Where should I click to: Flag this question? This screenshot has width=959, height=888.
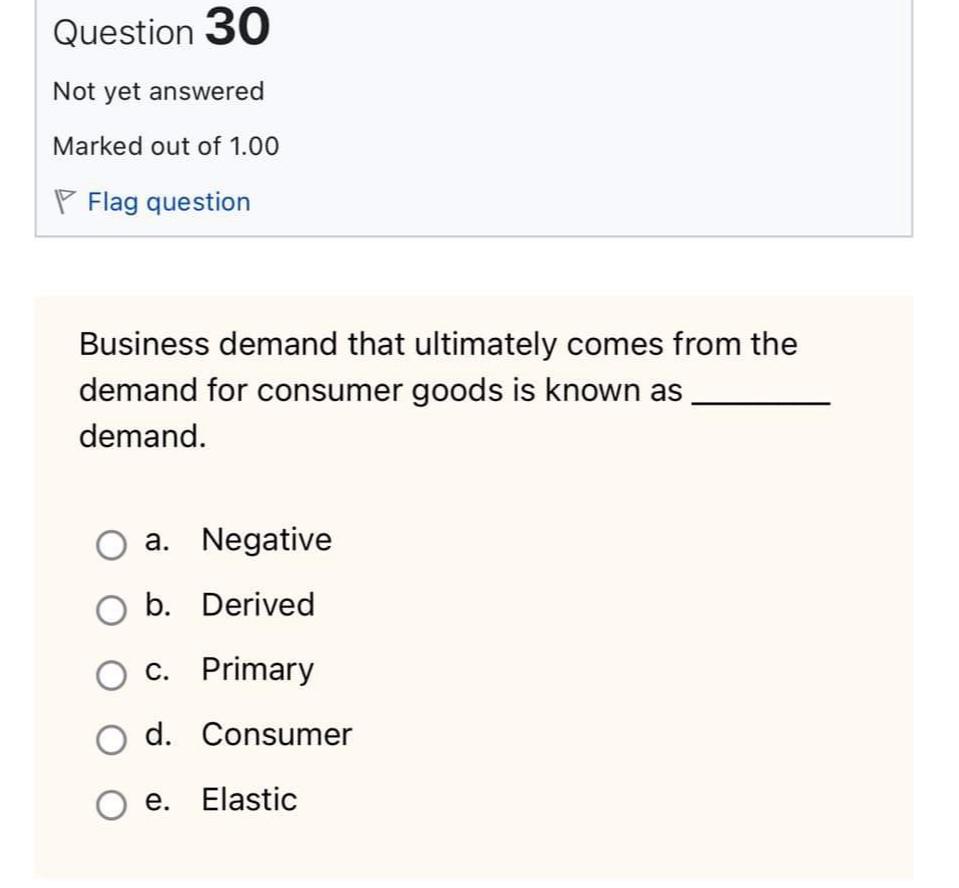point(168,202)
